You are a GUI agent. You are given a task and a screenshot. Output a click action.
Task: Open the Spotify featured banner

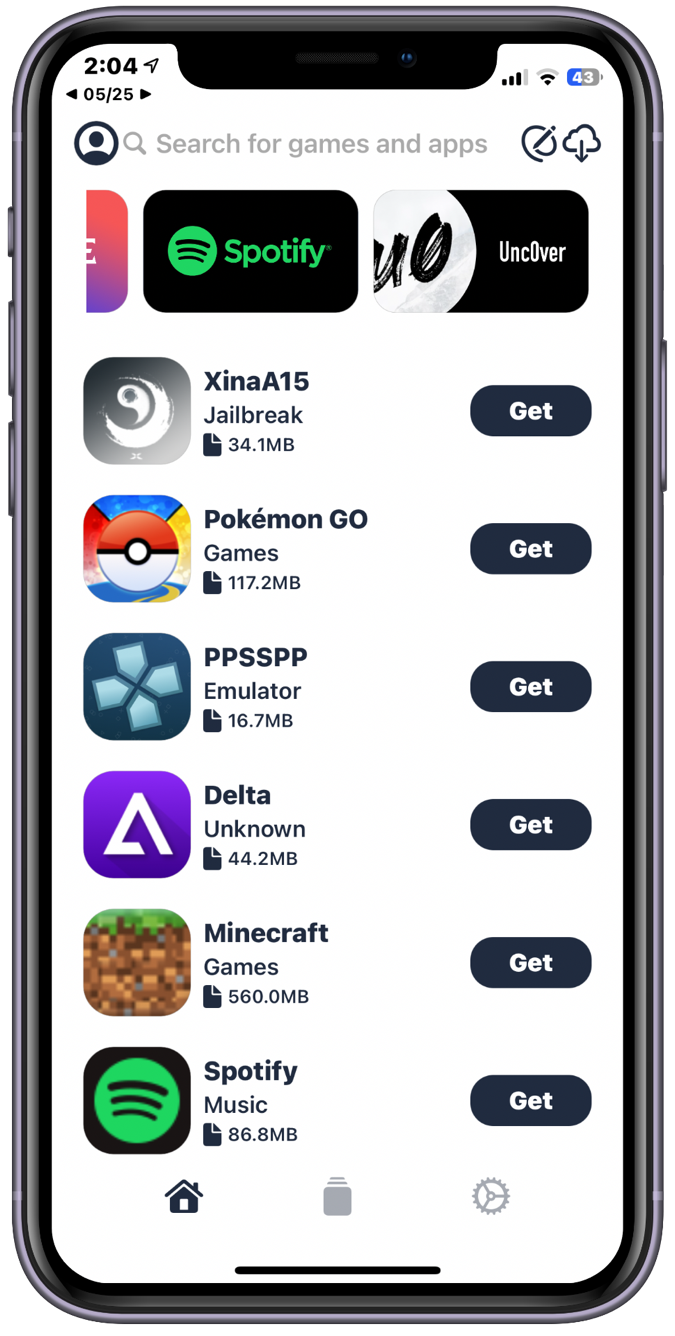point(250,251)
